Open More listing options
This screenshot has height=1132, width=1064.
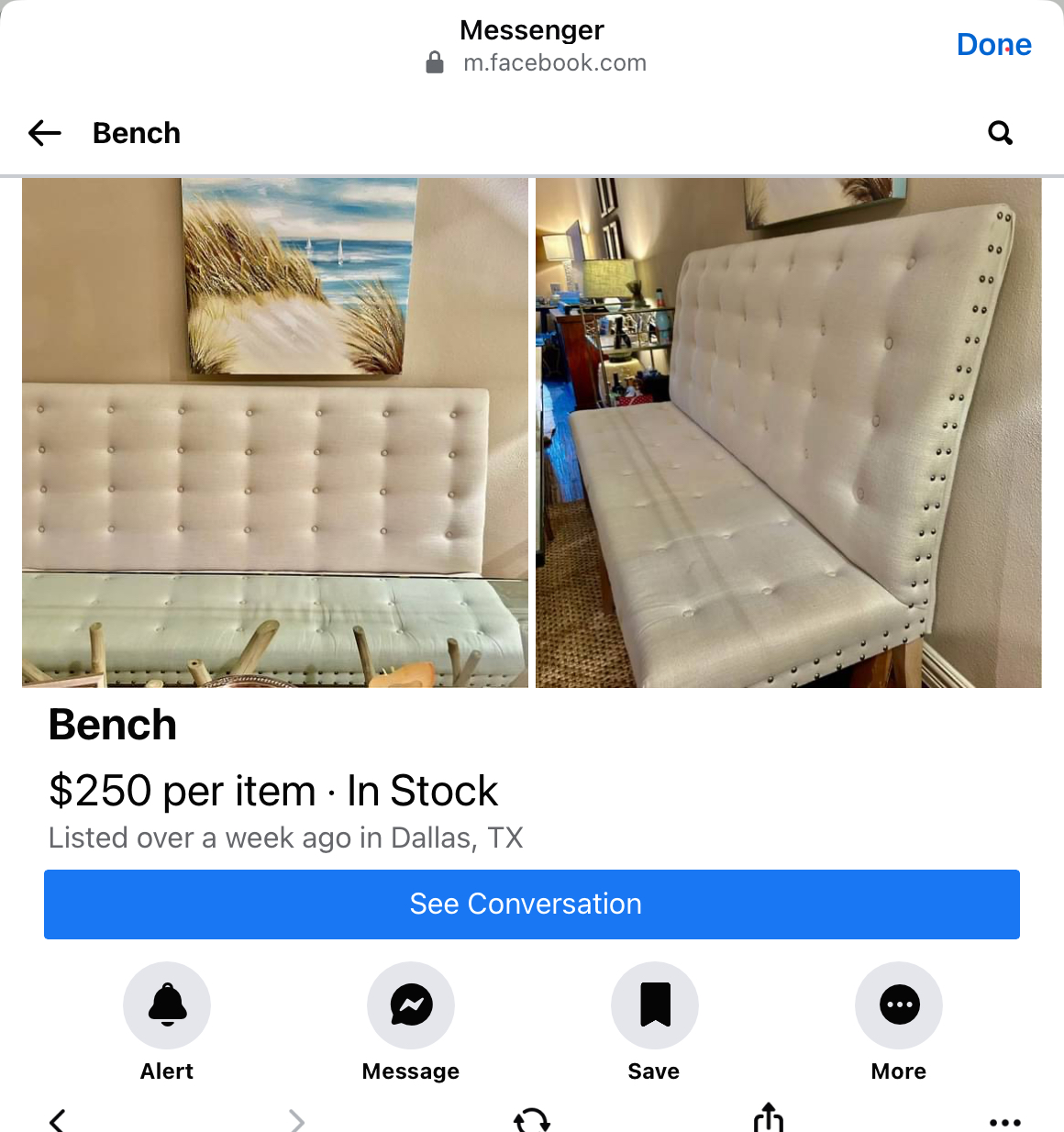[899, 1005]
